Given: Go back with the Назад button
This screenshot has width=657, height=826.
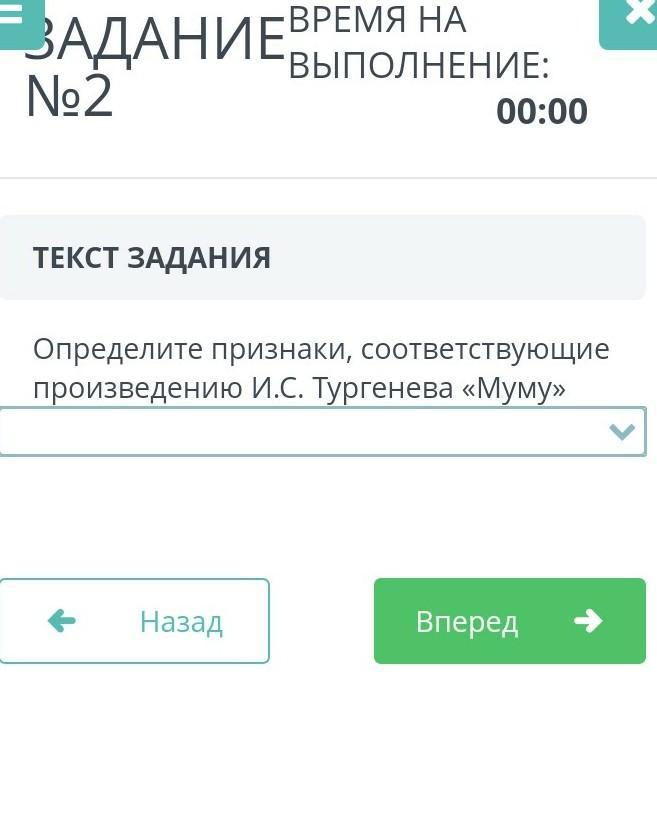Looking at the screenshot, I should (135, 621).
